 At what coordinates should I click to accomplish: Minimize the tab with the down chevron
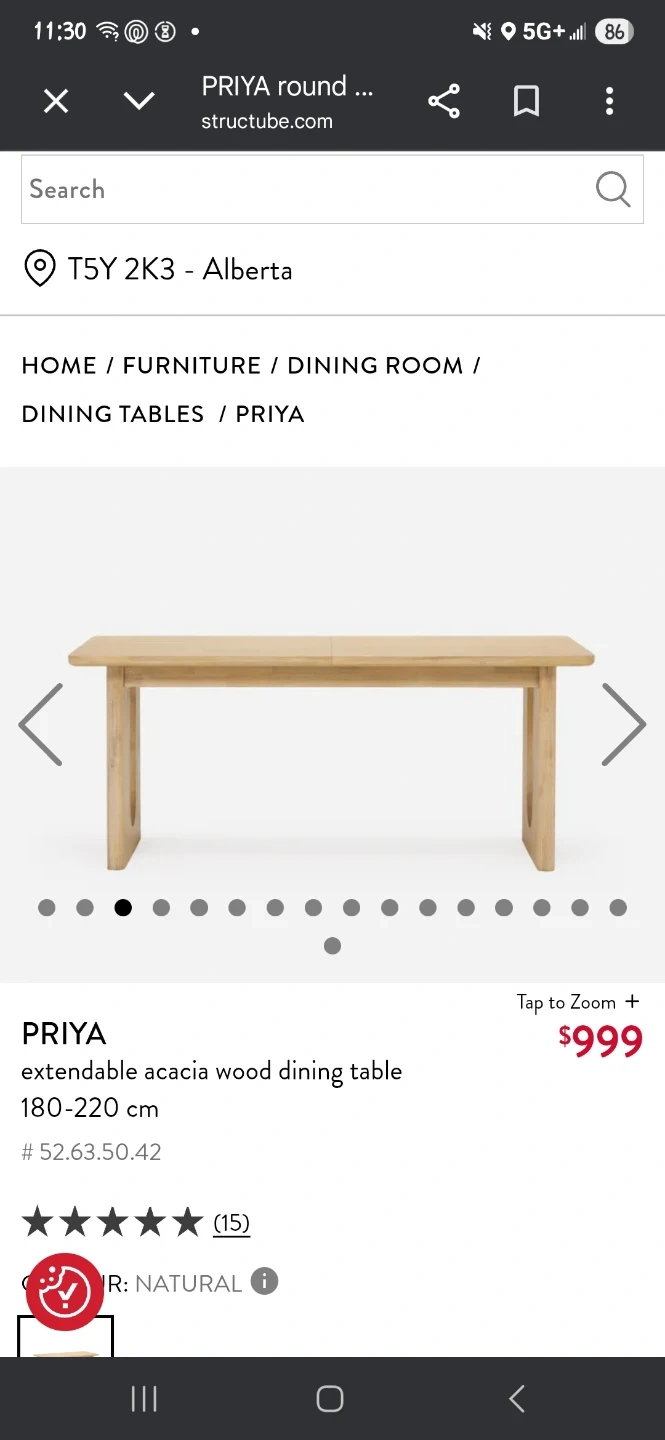139,101
